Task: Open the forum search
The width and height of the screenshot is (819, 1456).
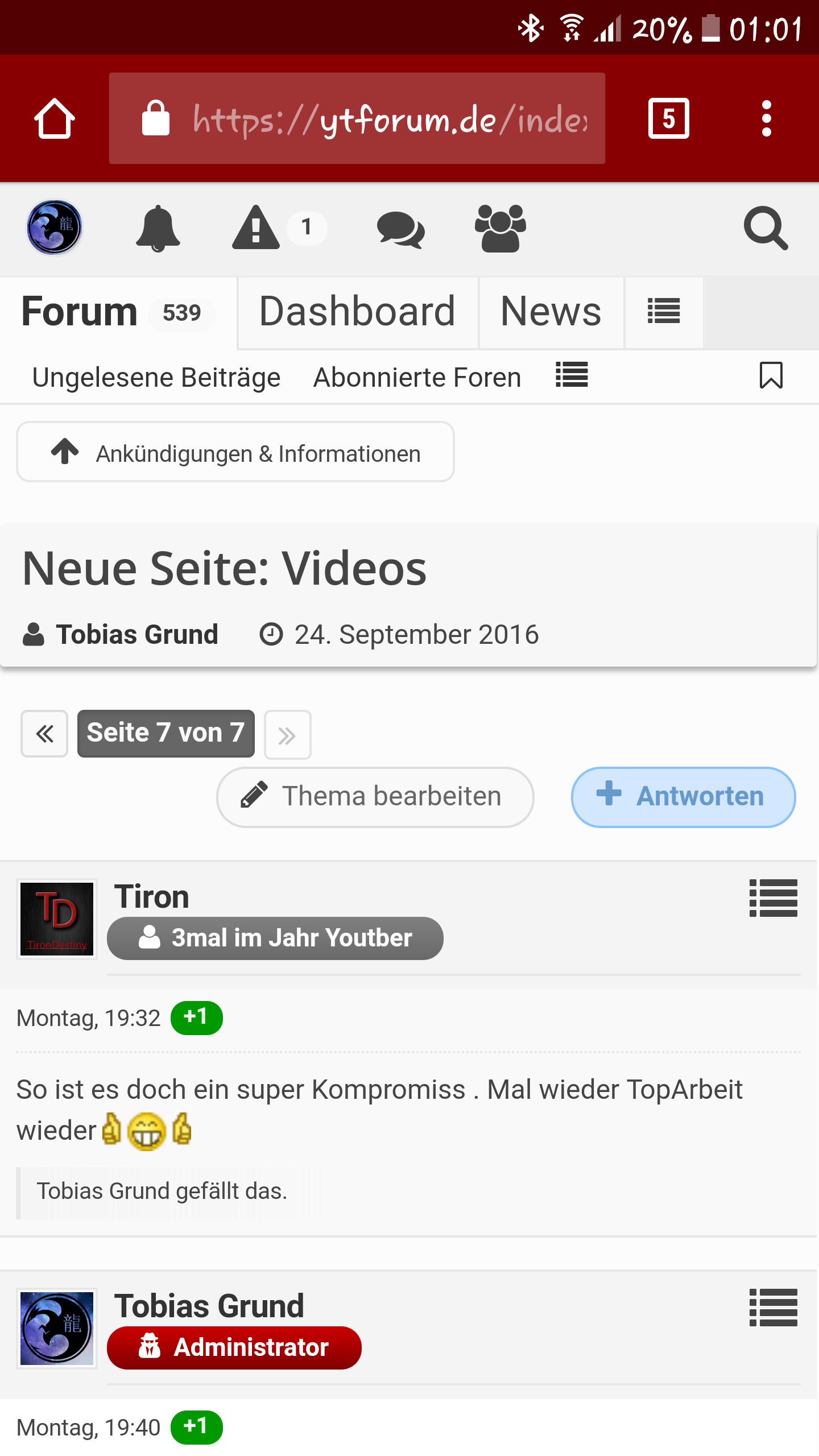Action: click(766, 228)
